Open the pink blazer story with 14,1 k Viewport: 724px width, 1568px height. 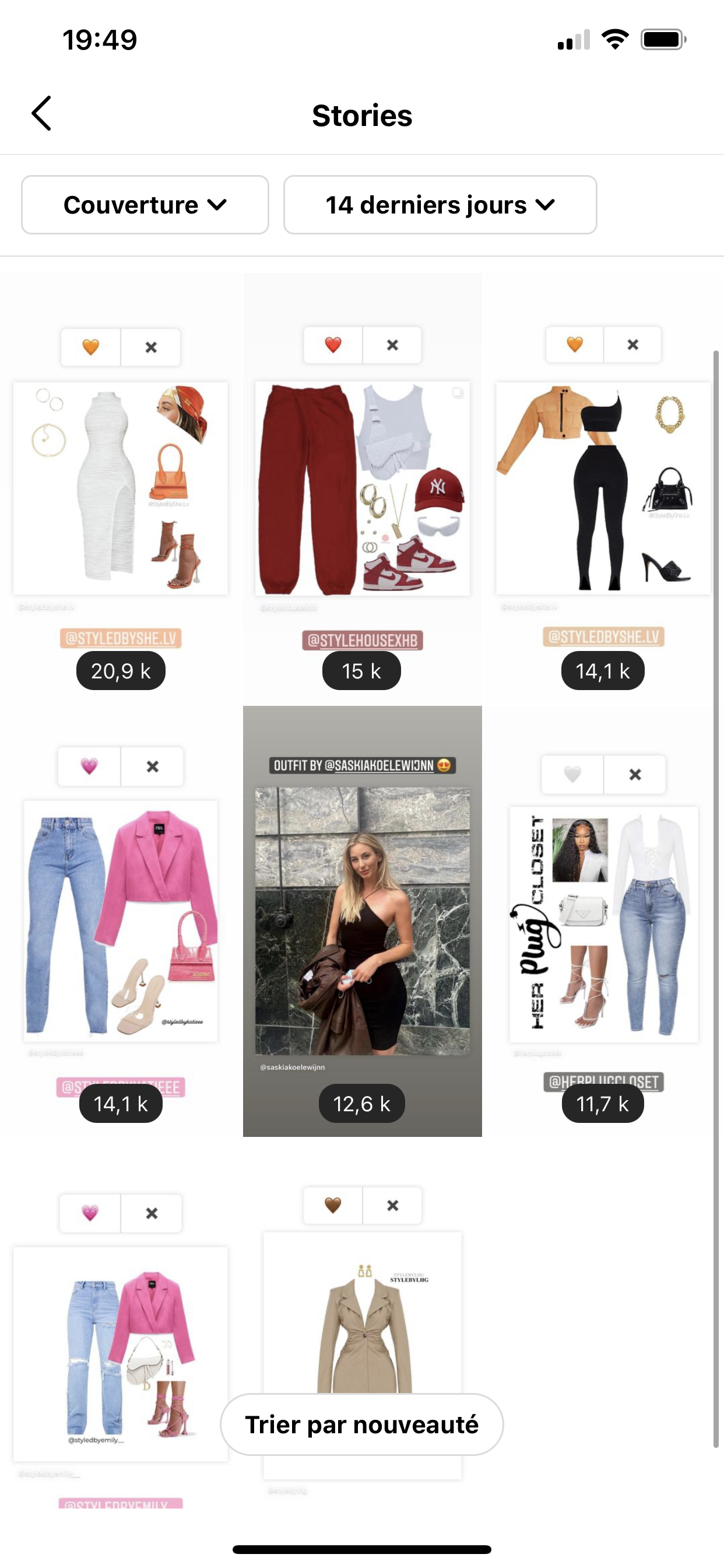pyautogui.click(x=121, y=921)
